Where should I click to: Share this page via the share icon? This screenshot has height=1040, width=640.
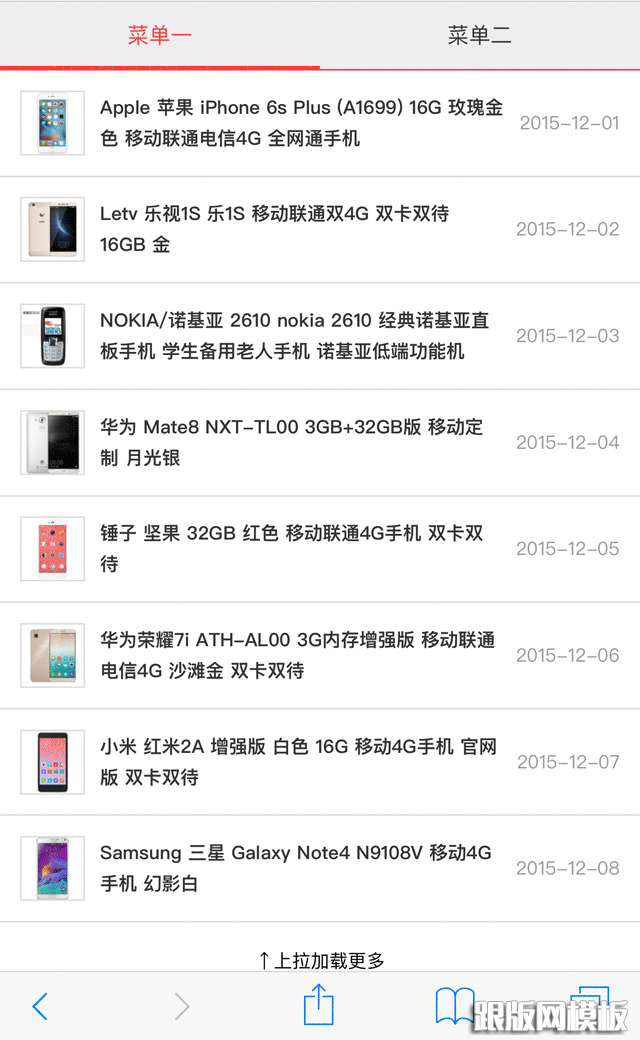click(318, 1005)
